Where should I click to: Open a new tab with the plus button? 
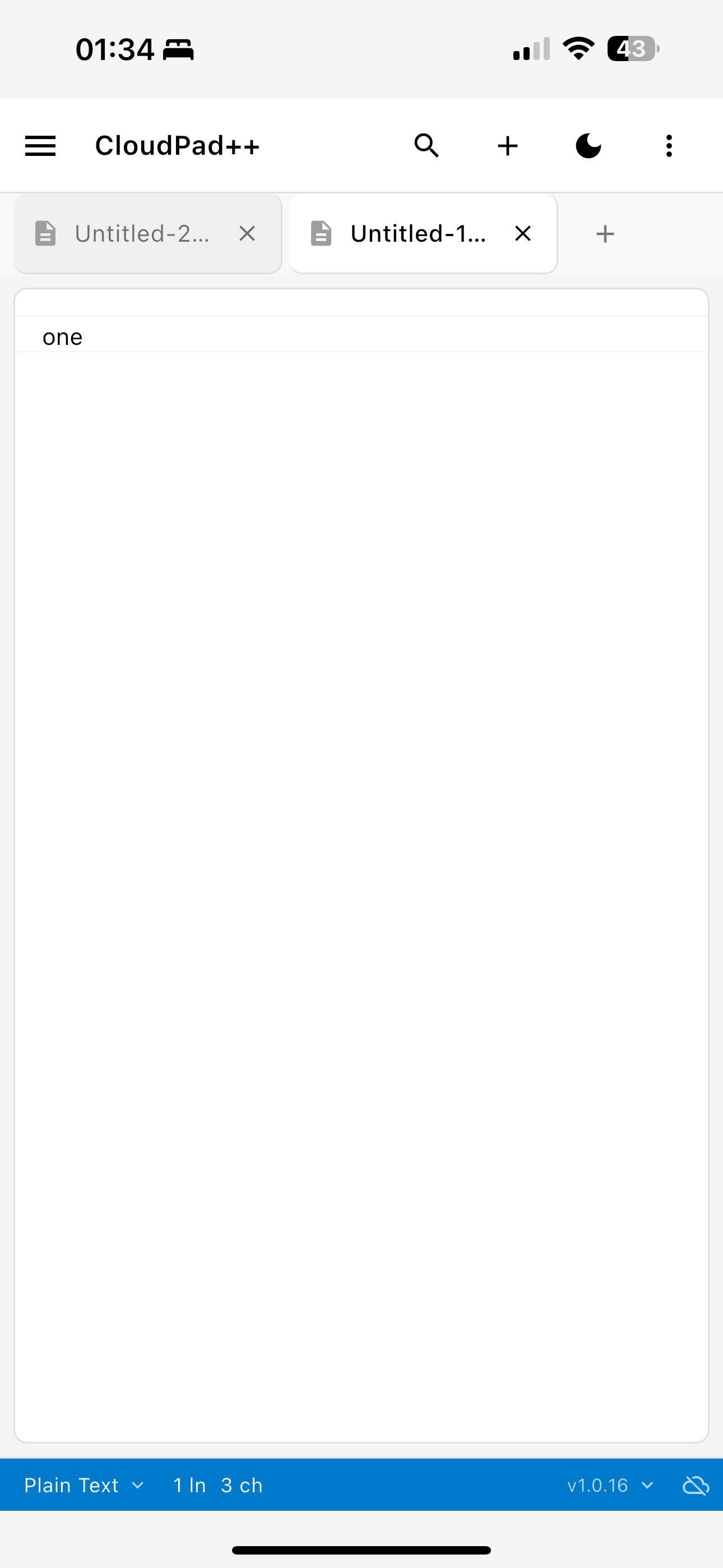click(604, 233)
